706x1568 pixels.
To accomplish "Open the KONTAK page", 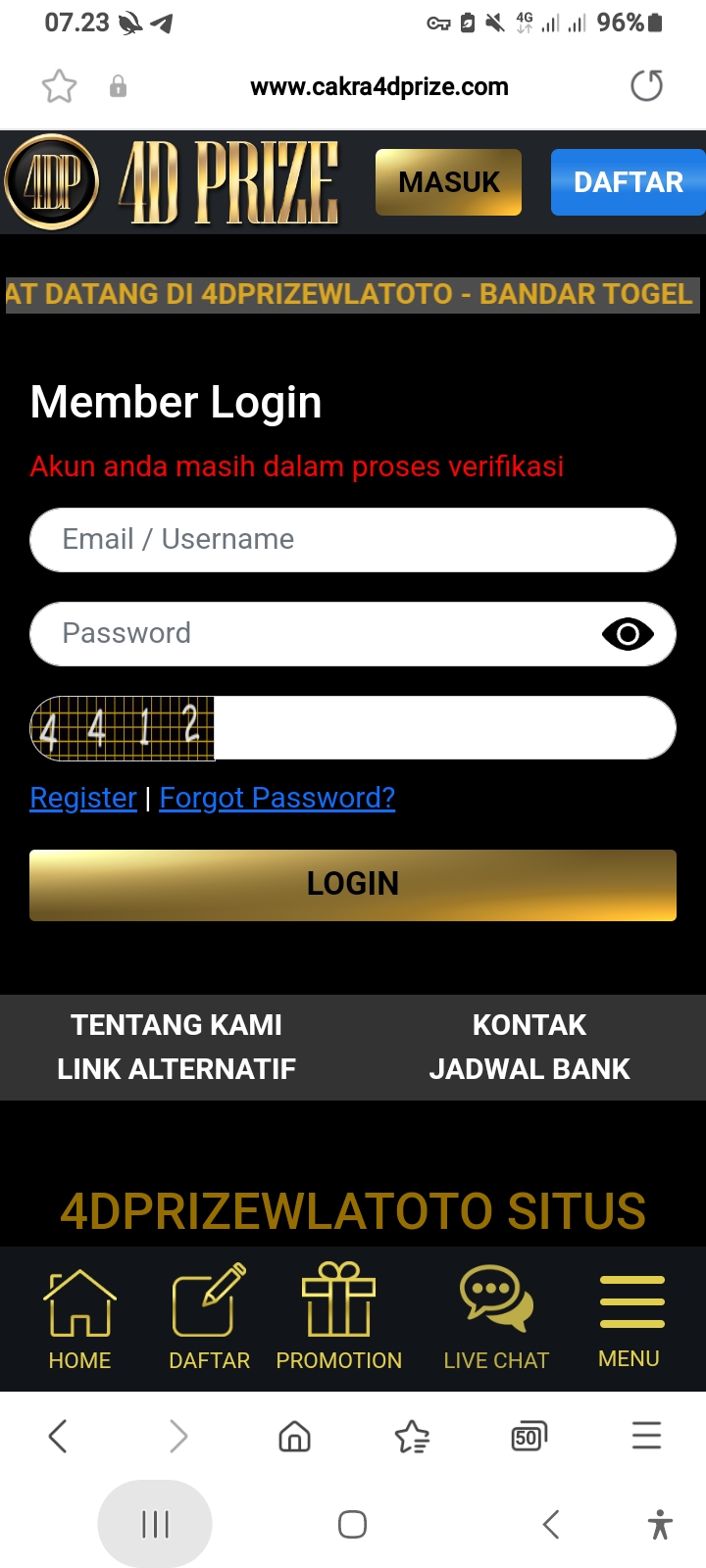I will coord(529,1025).
